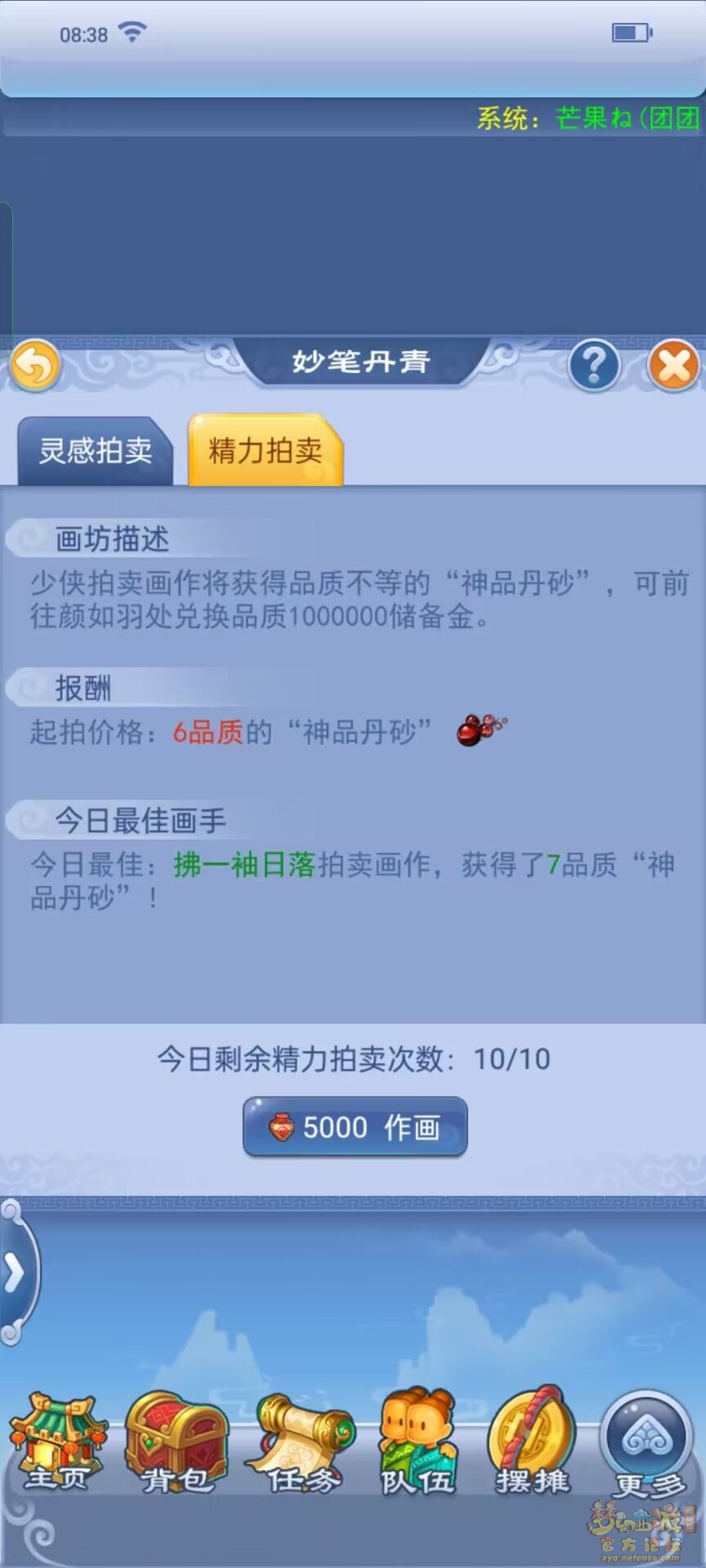Go back using the yellow arrow
706x1568 pixels.
[35, 365]
